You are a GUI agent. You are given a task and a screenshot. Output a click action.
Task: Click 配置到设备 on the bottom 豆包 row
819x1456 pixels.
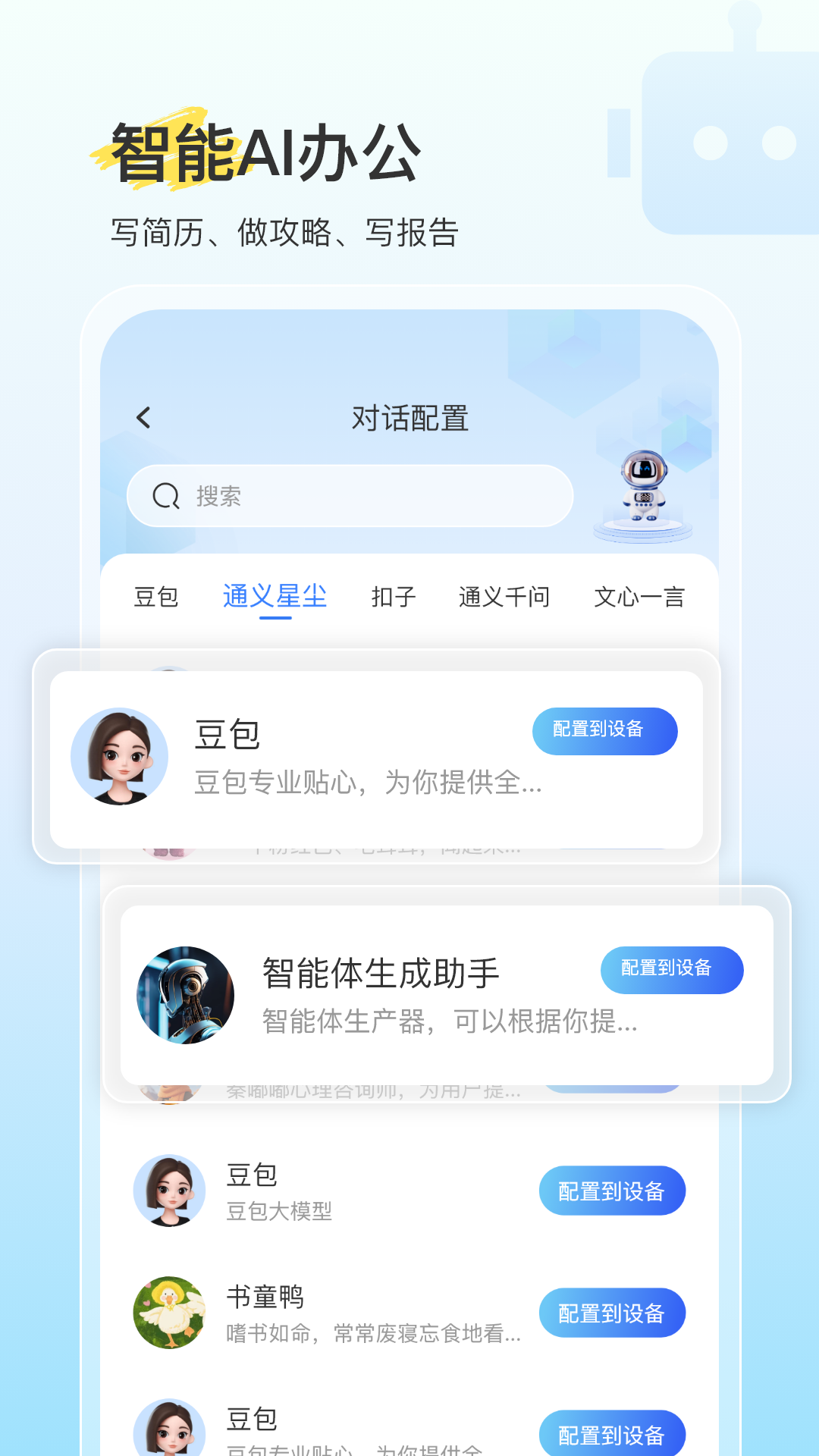click(x=613, y=1432)
